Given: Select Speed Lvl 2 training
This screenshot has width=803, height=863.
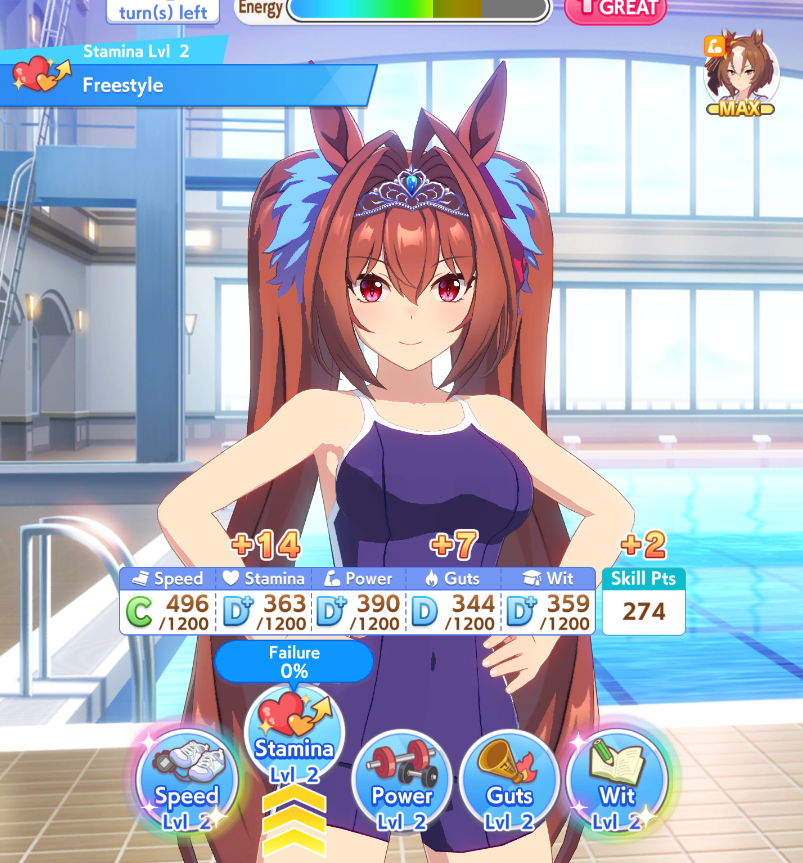Looking at the screenshot, I should (x=187, y=780).
